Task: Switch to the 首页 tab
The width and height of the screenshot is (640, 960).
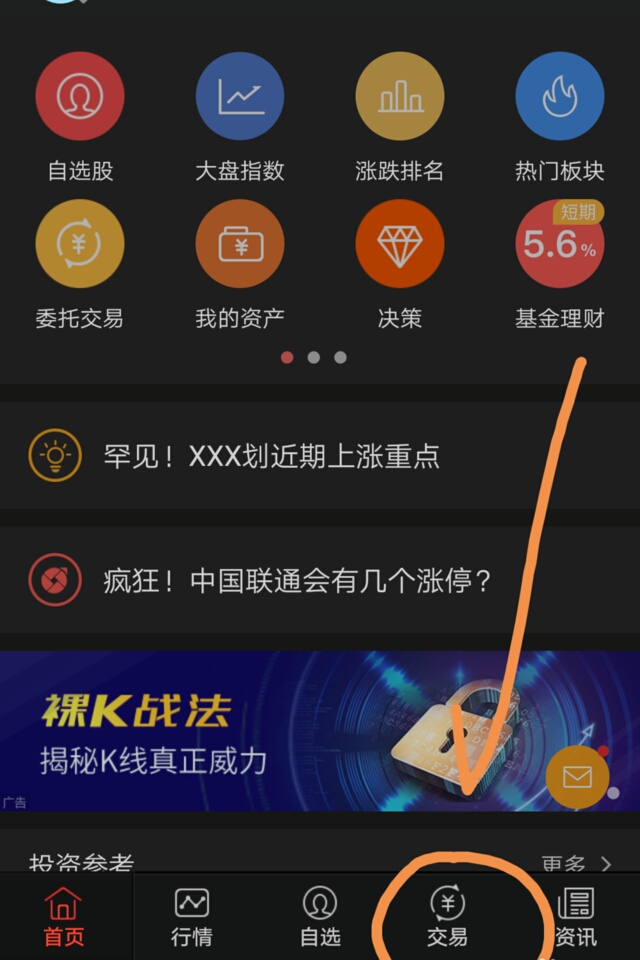Action: (64, 917)
